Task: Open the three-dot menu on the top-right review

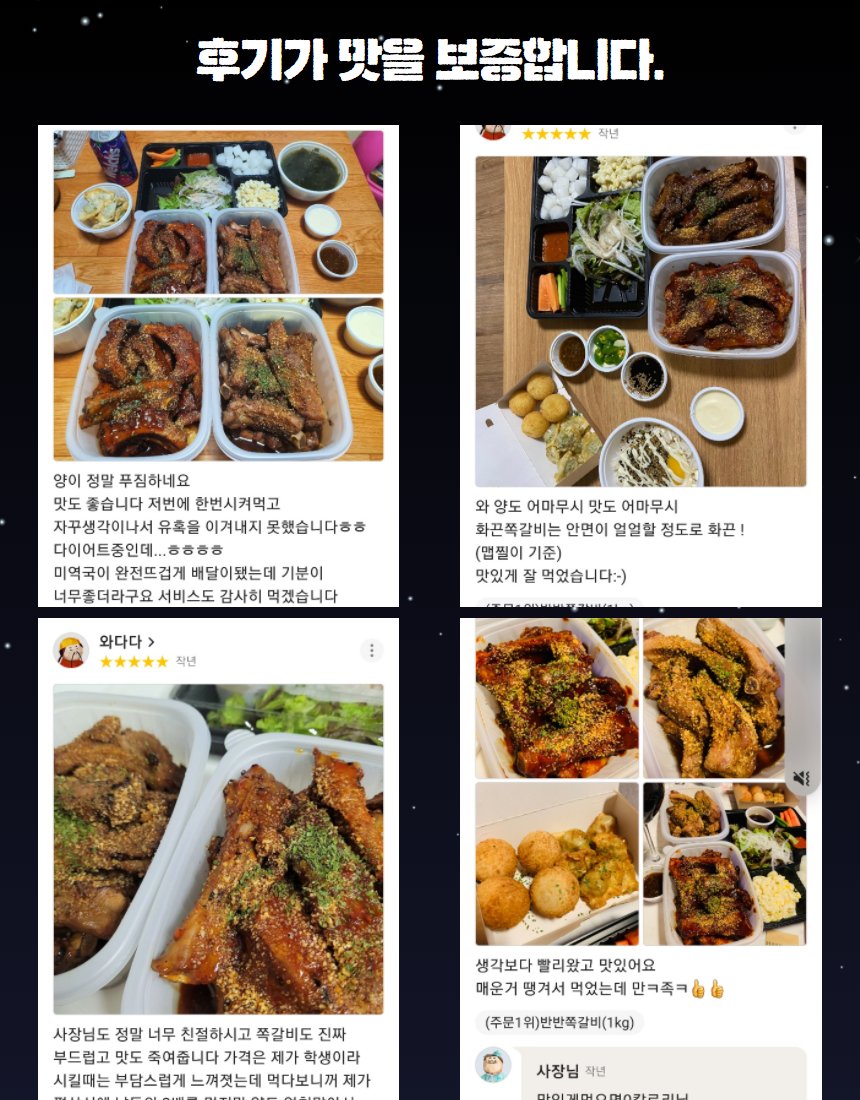Action: [795, 128]
